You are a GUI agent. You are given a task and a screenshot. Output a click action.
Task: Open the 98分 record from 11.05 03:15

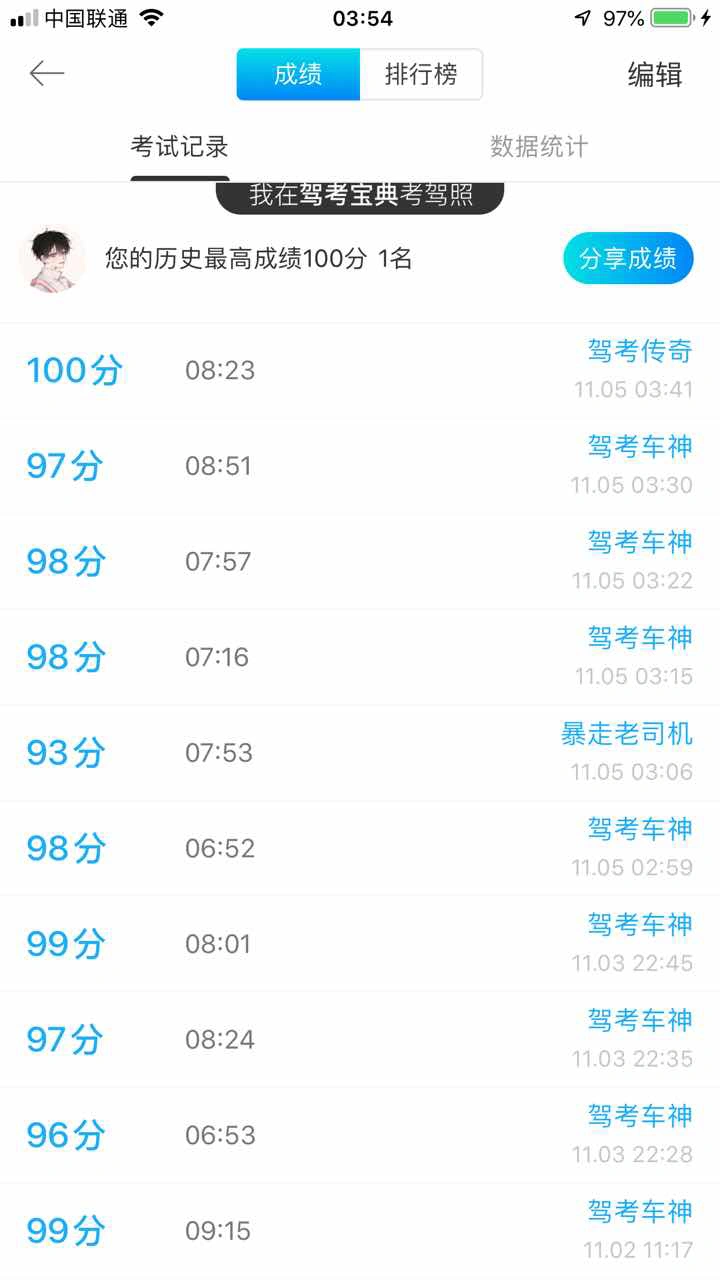pos(360,658)
